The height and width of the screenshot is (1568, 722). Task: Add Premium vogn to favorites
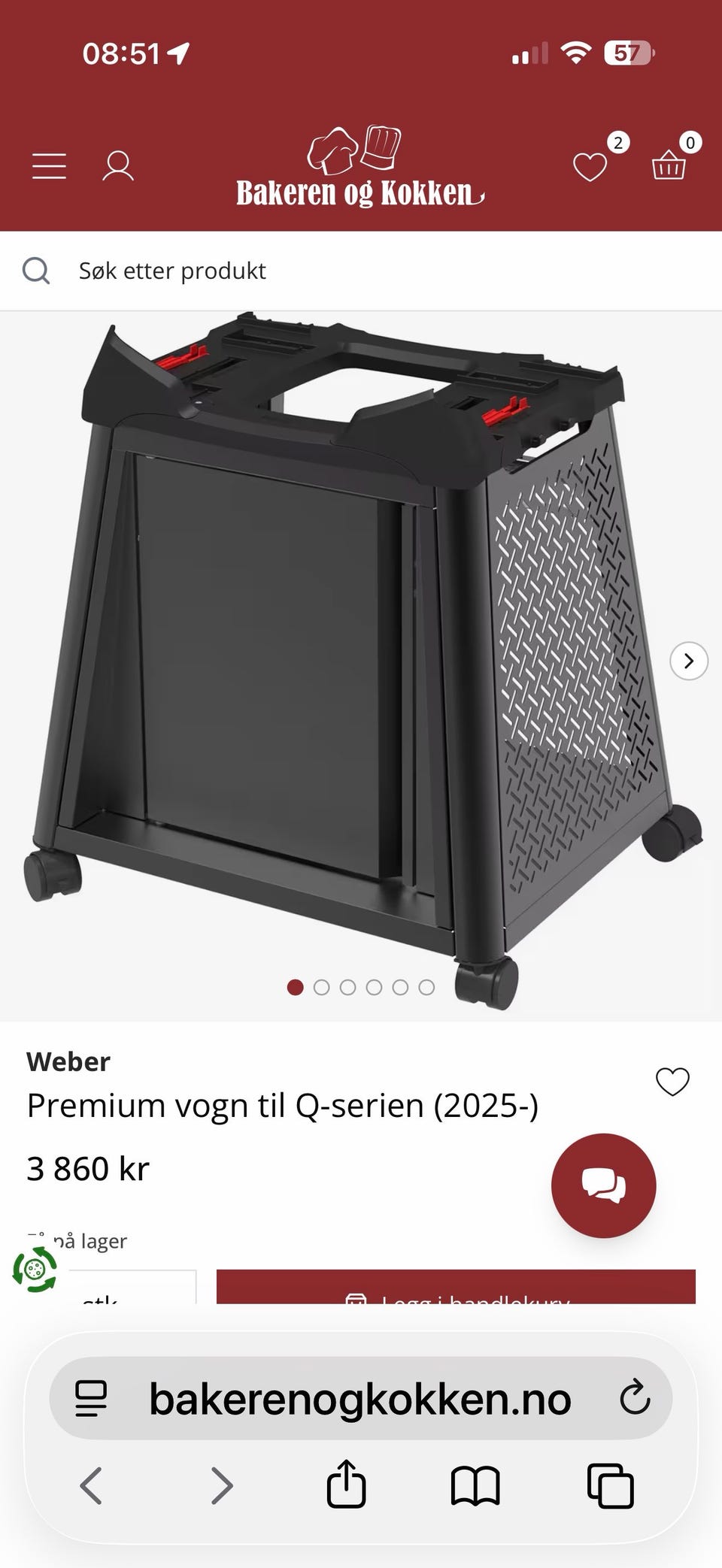point(672,1082)
